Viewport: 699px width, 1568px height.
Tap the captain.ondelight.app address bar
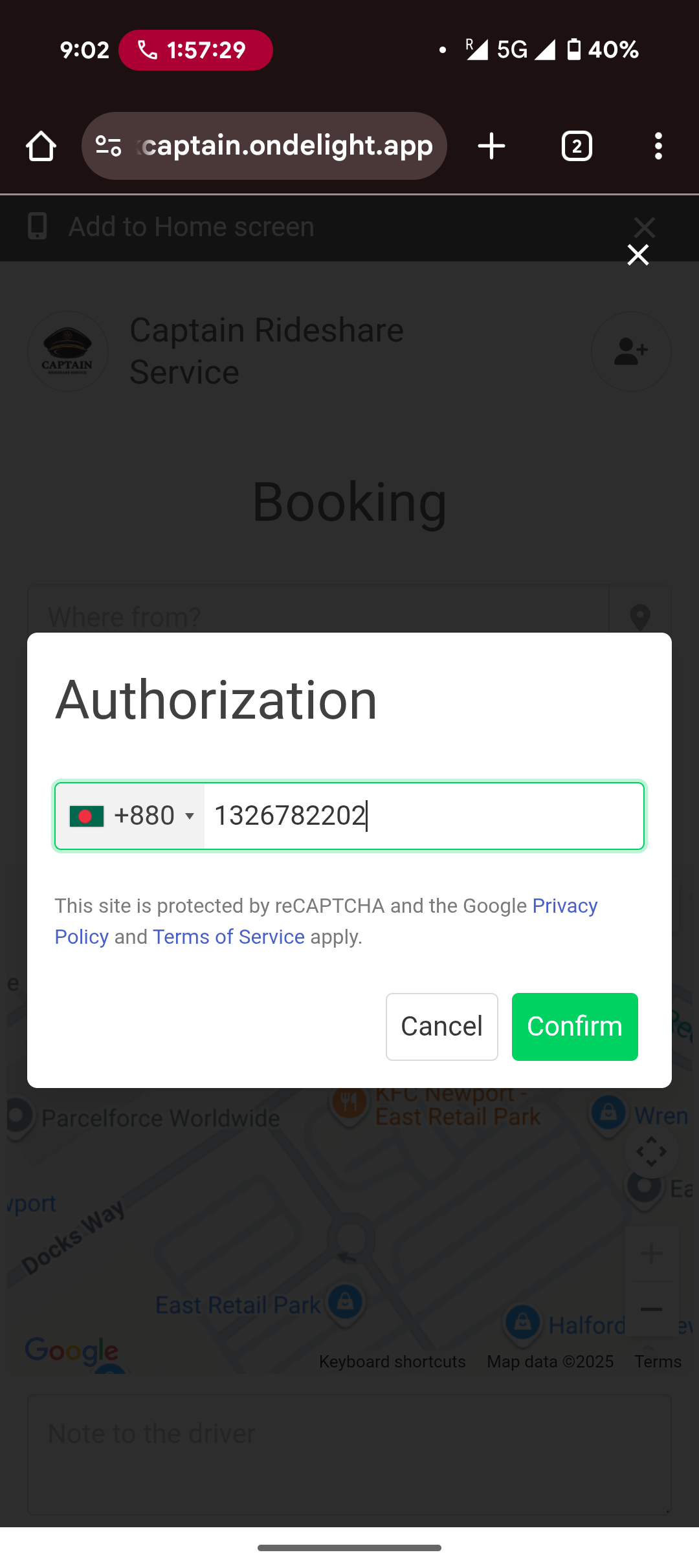coord(264,146)
